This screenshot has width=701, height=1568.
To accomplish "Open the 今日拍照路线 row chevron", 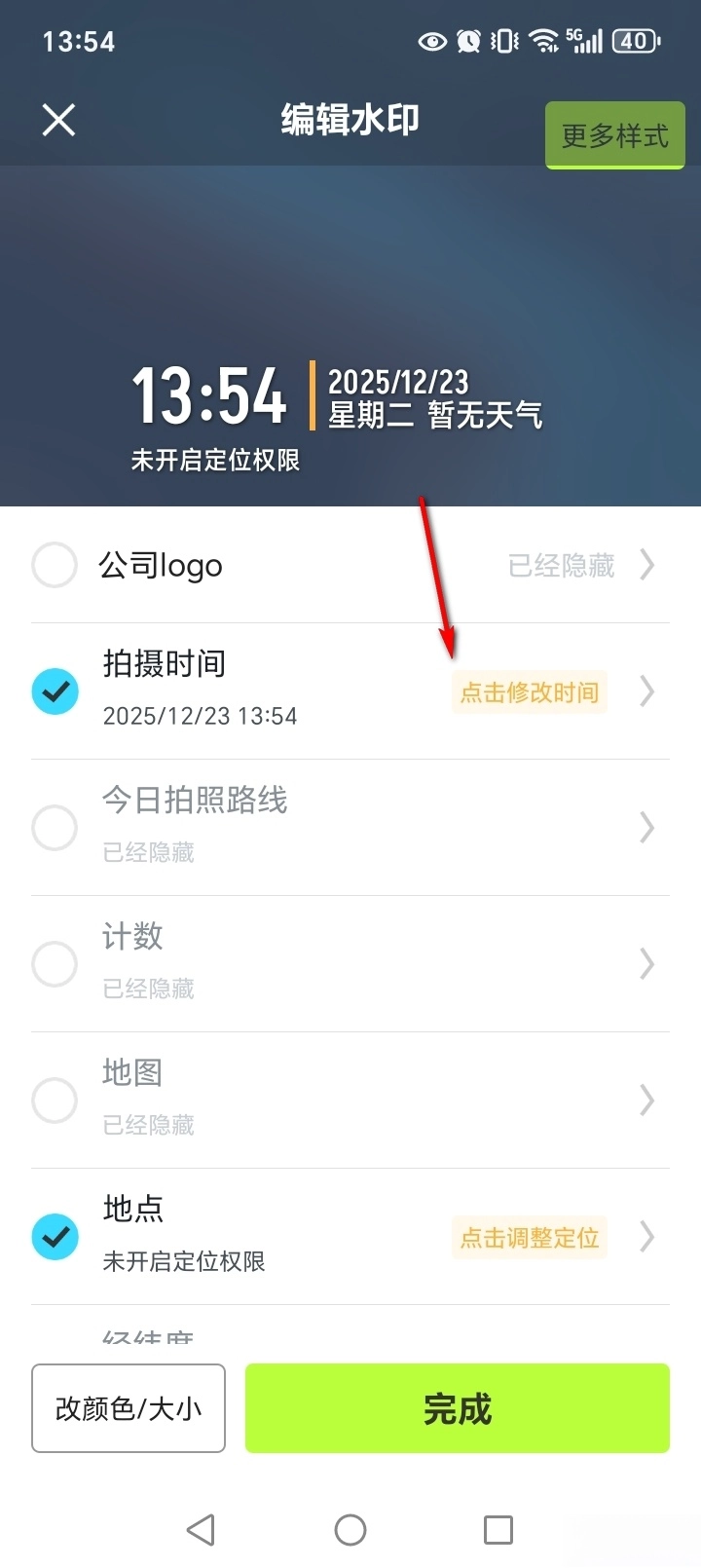I will click(x=646, y=828).
